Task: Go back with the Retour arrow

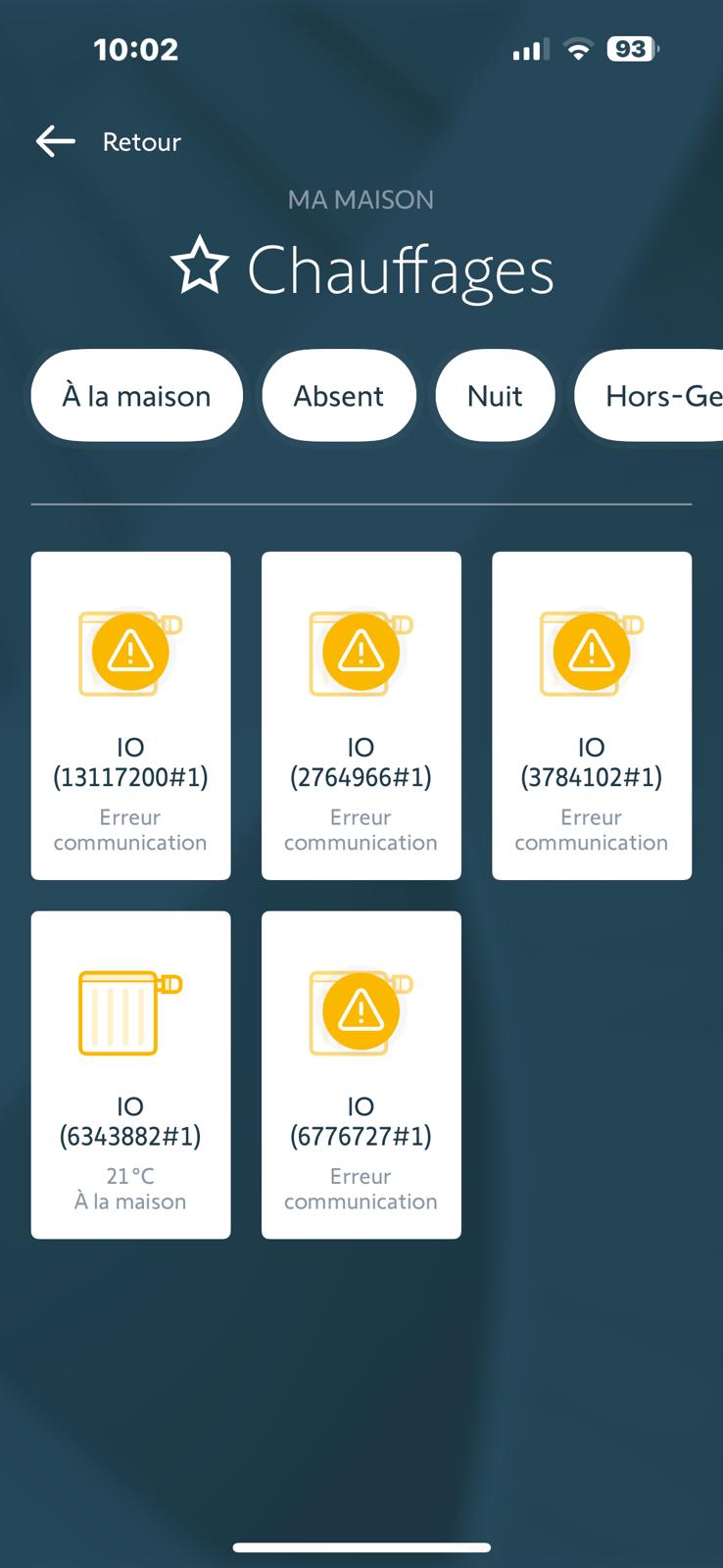Action: pos(56,141)
